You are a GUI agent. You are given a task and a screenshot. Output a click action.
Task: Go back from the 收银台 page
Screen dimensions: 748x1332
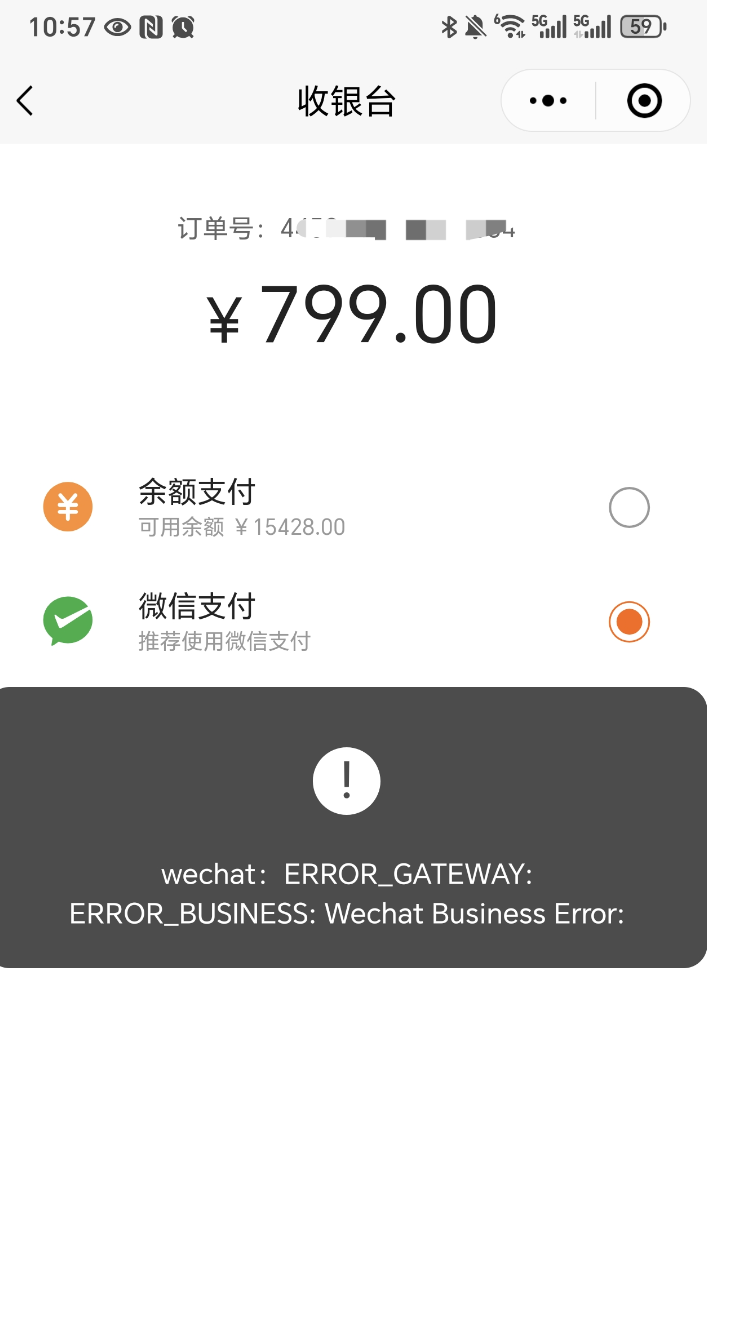click(x=26, y=101)
